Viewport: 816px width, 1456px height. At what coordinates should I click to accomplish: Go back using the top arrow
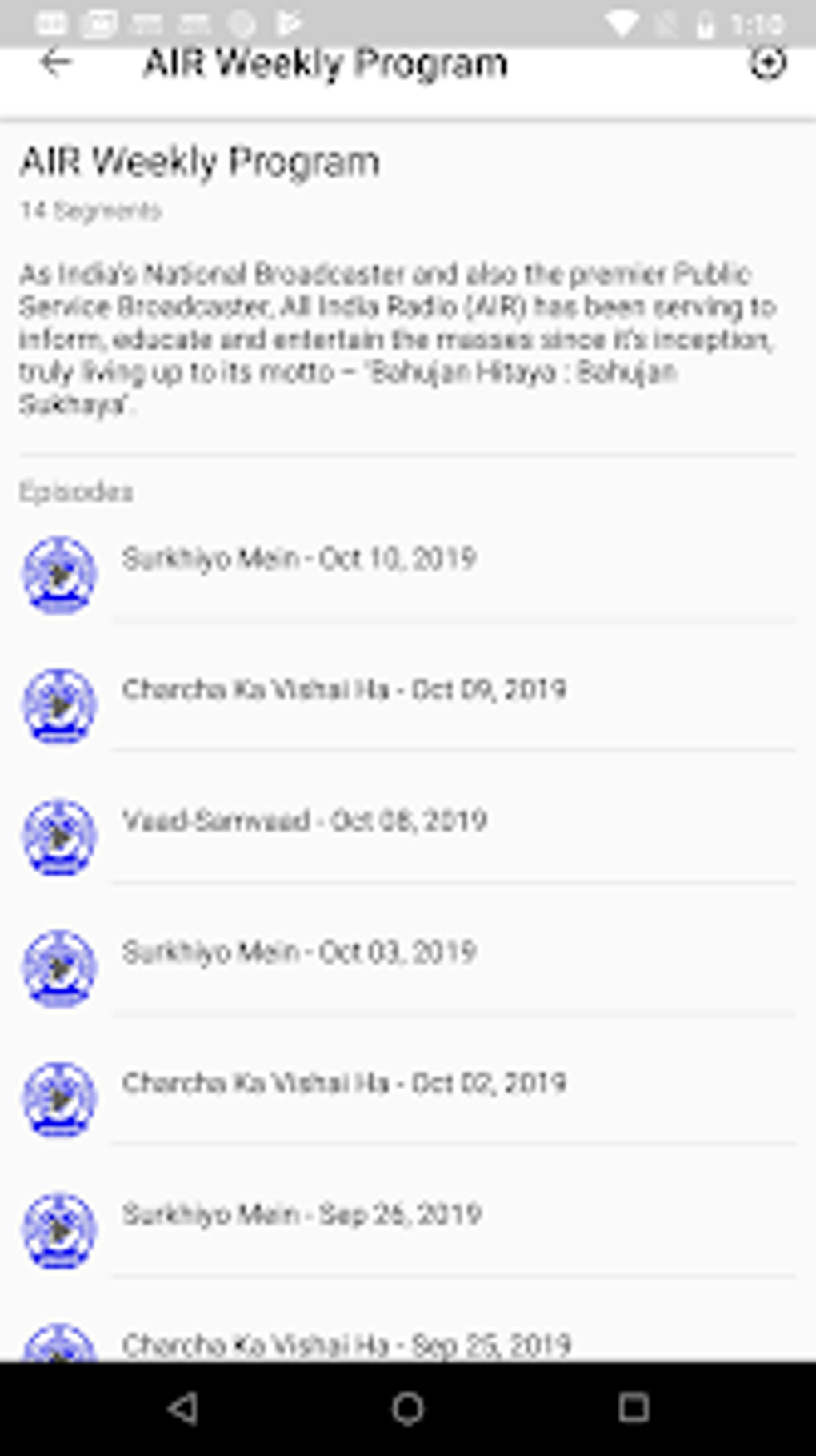click(x=55, y=62)
